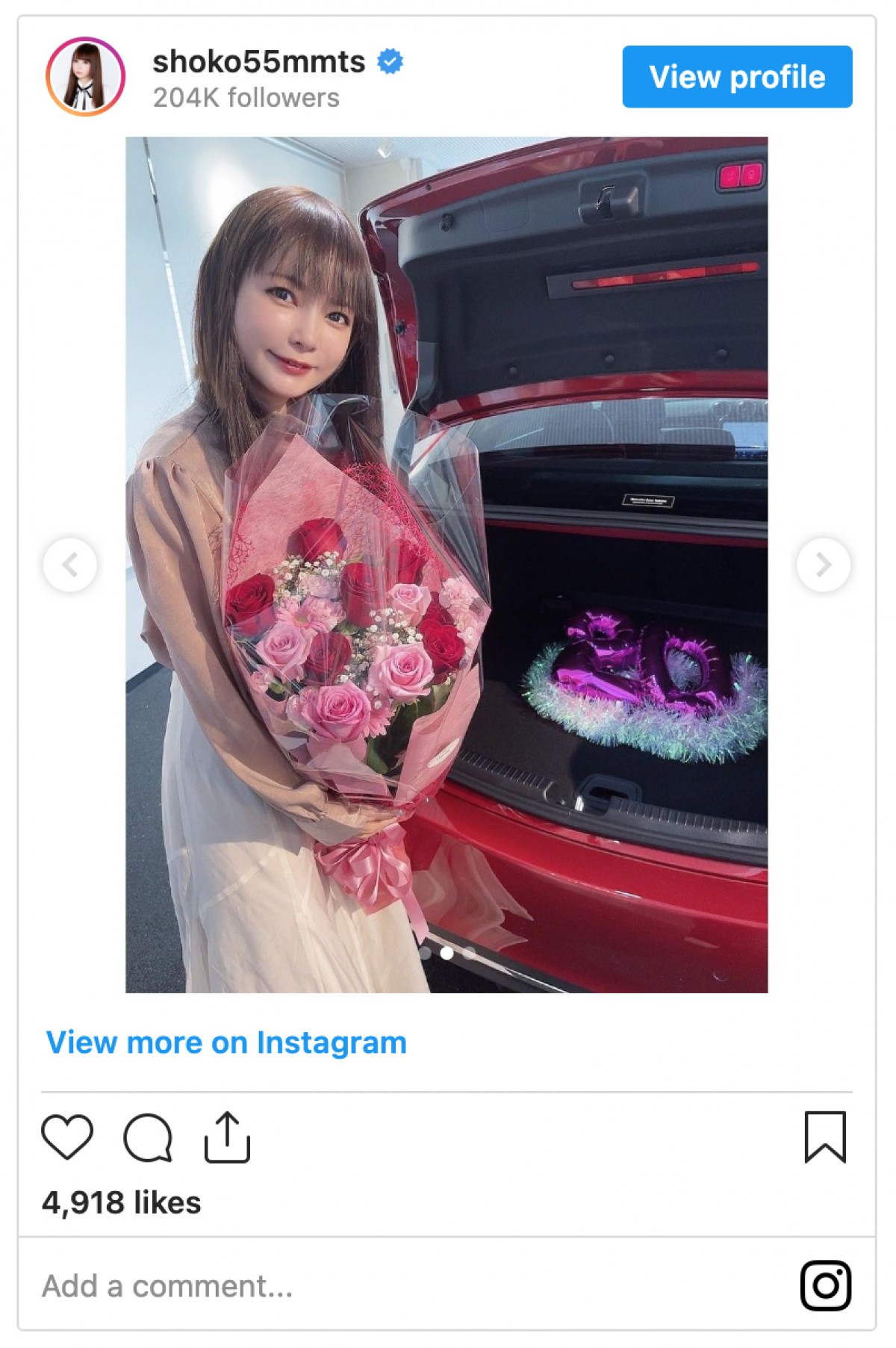
Task: Open shoko55mmts profile avatar
Action: point(86,77)
